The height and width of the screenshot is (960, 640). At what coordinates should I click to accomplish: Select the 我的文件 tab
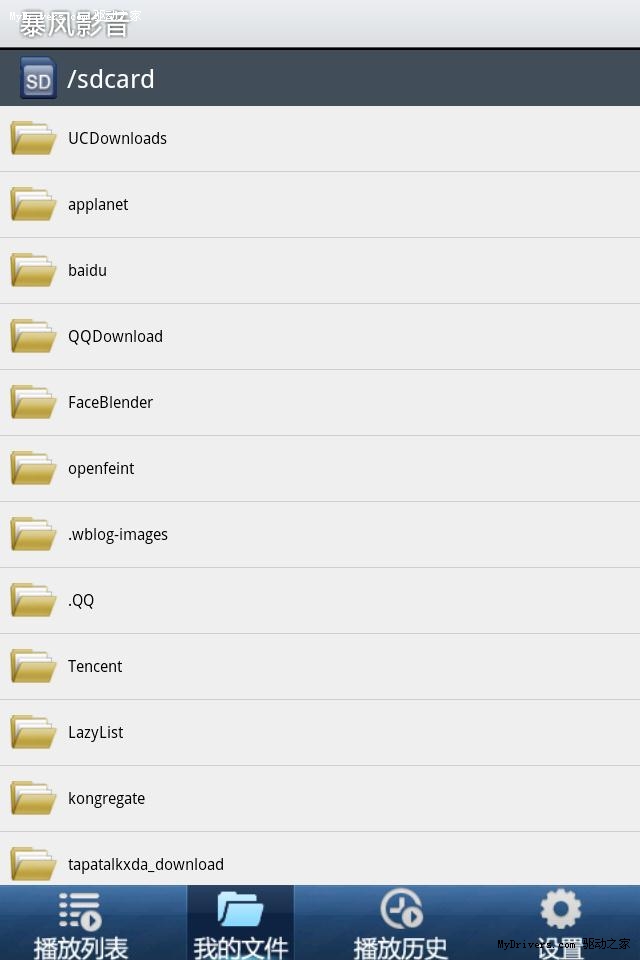(240, 922)
